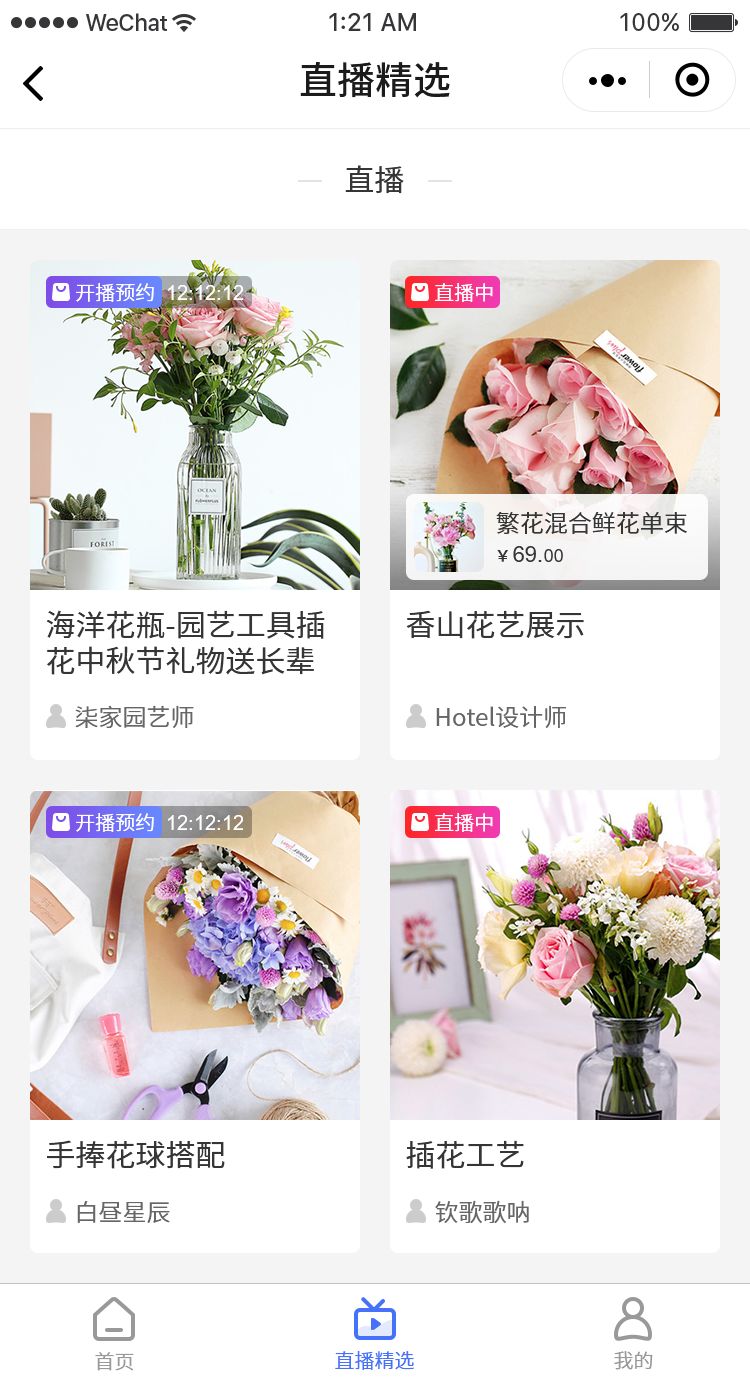Go to the 我的 tab
Image resolution: width=750 pixels, height=1384 pixels.
(x=633, y=1333)
